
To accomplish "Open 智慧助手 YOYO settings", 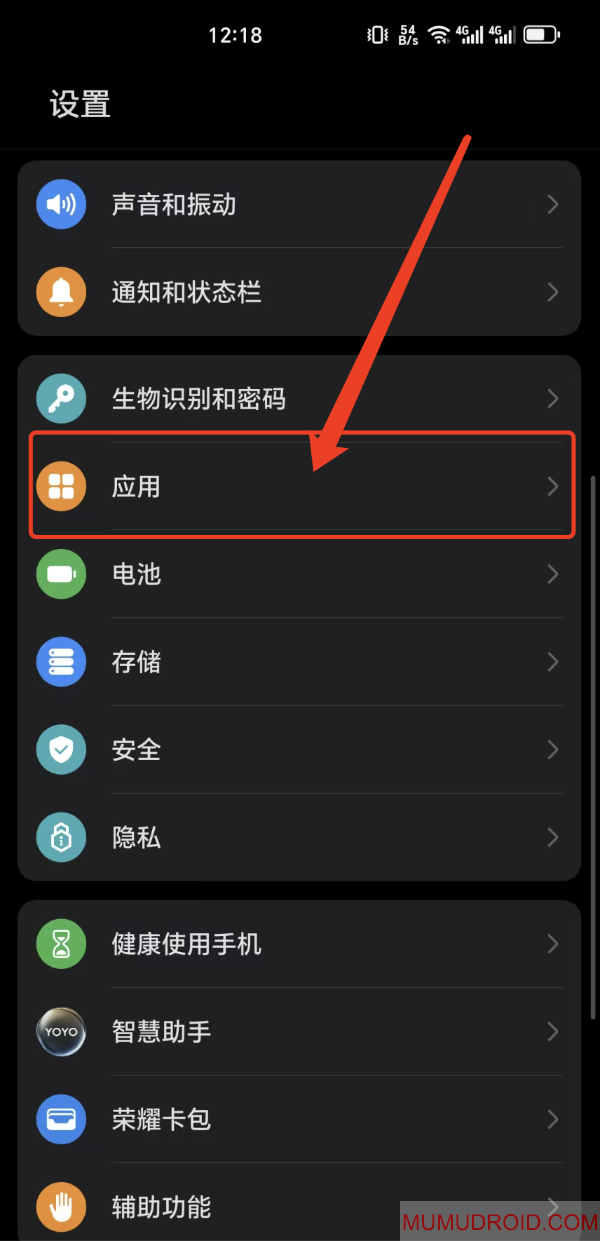I will point(300,1031).
